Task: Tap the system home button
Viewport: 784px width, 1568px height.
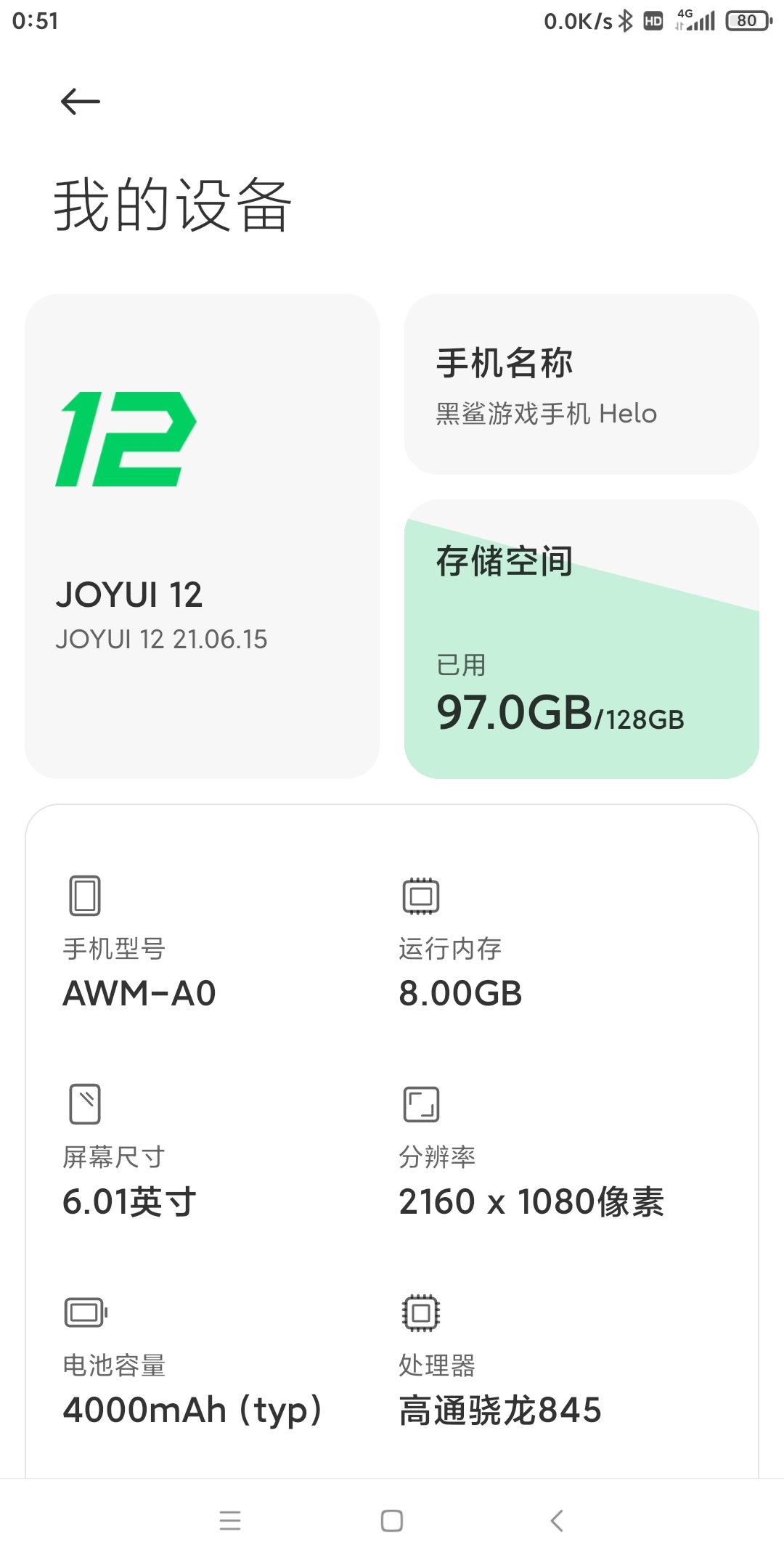Action: tap(392, 1520)
